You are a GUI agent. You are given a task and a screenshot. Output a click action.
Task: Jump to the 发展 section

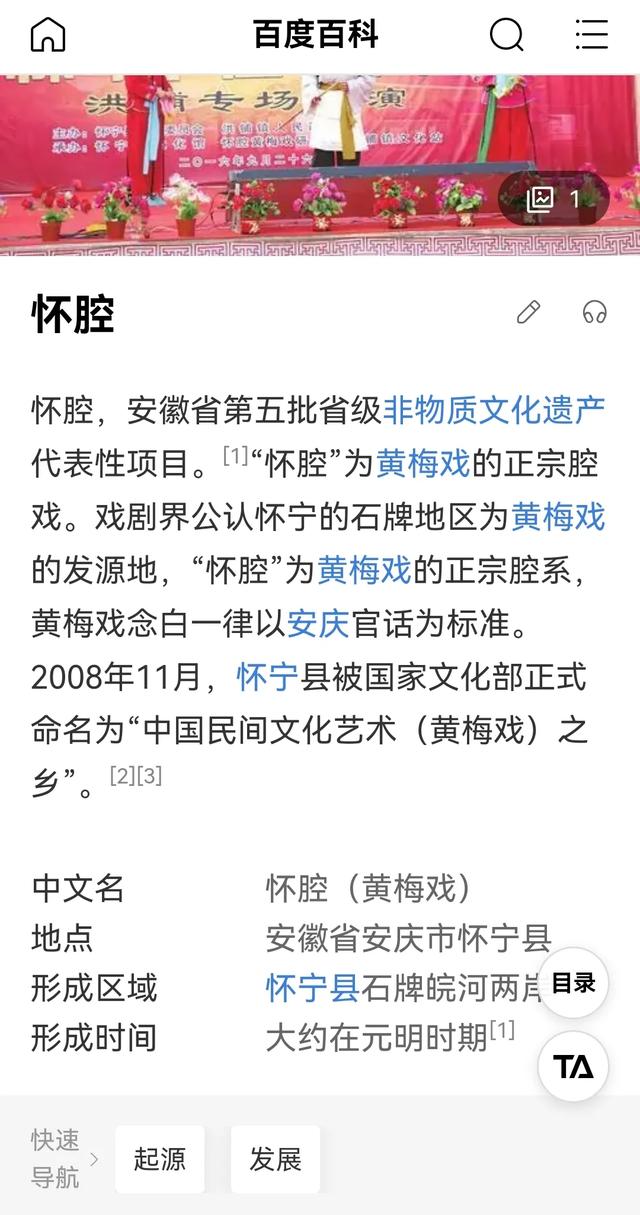pos(276,1159)
